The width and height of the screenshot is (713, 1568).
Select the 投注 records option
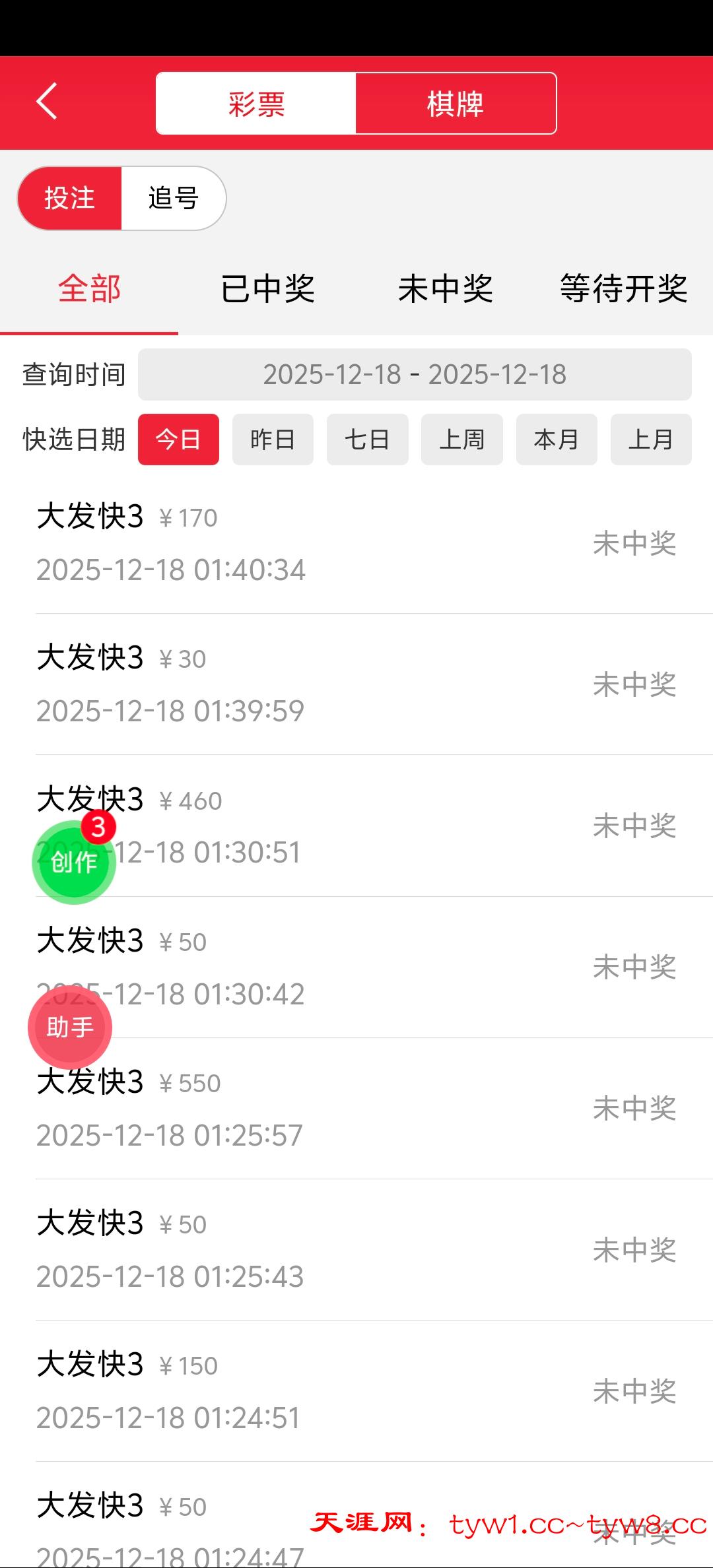click(70, 198)
